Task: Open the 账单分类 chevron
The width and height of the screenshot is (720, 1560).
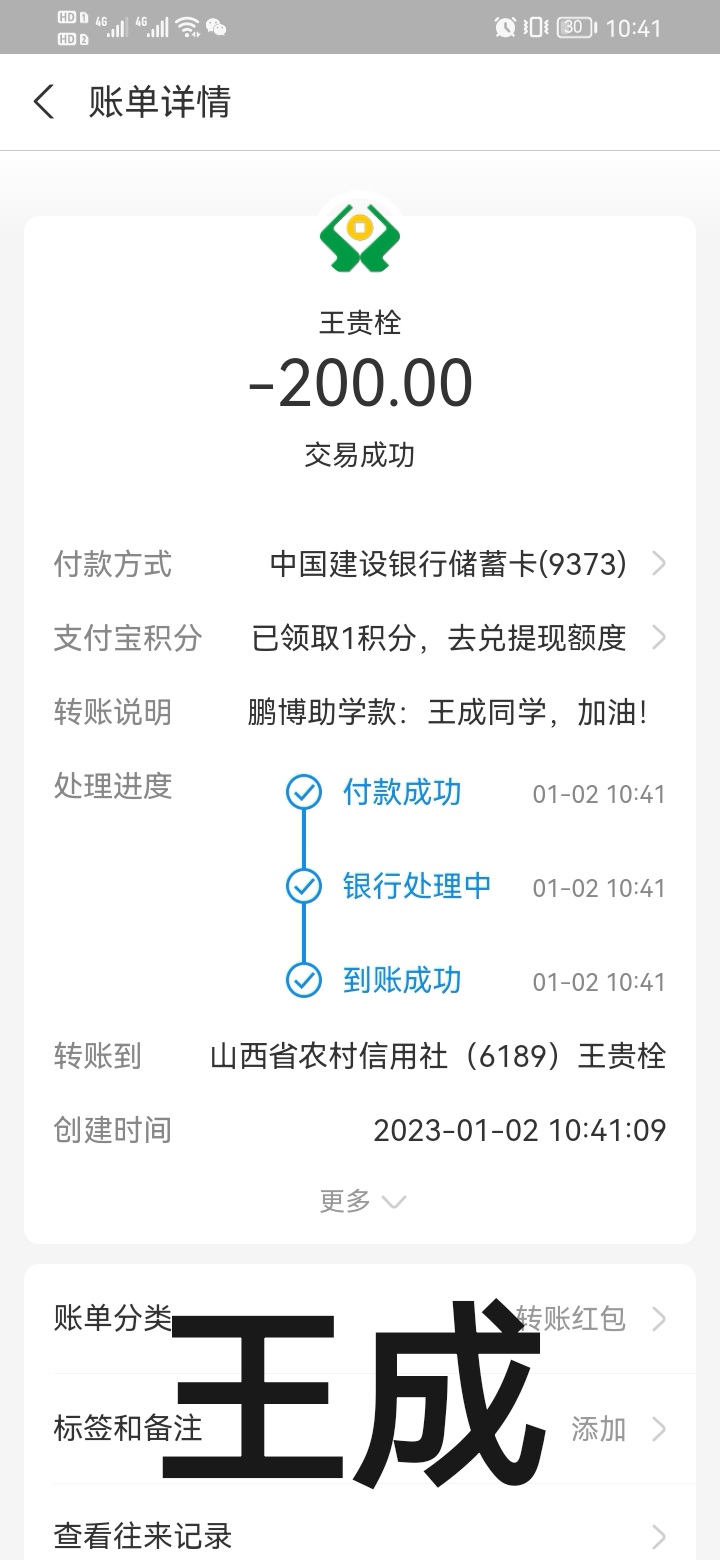Action: (659, 1318)
